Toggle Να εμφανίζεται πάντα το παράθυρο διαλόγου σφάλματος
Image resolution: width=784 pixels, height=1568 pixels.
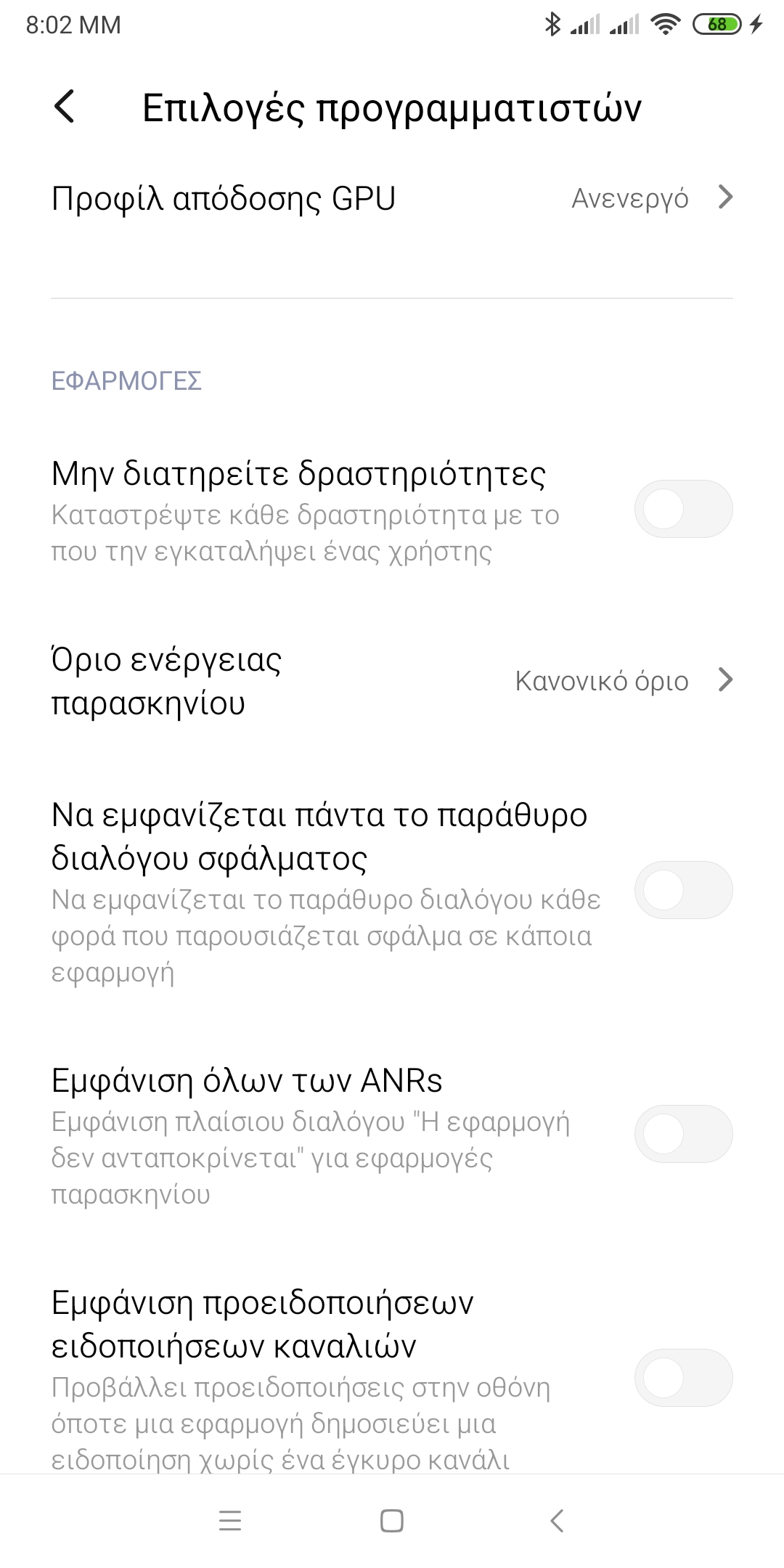coord(683,890)
